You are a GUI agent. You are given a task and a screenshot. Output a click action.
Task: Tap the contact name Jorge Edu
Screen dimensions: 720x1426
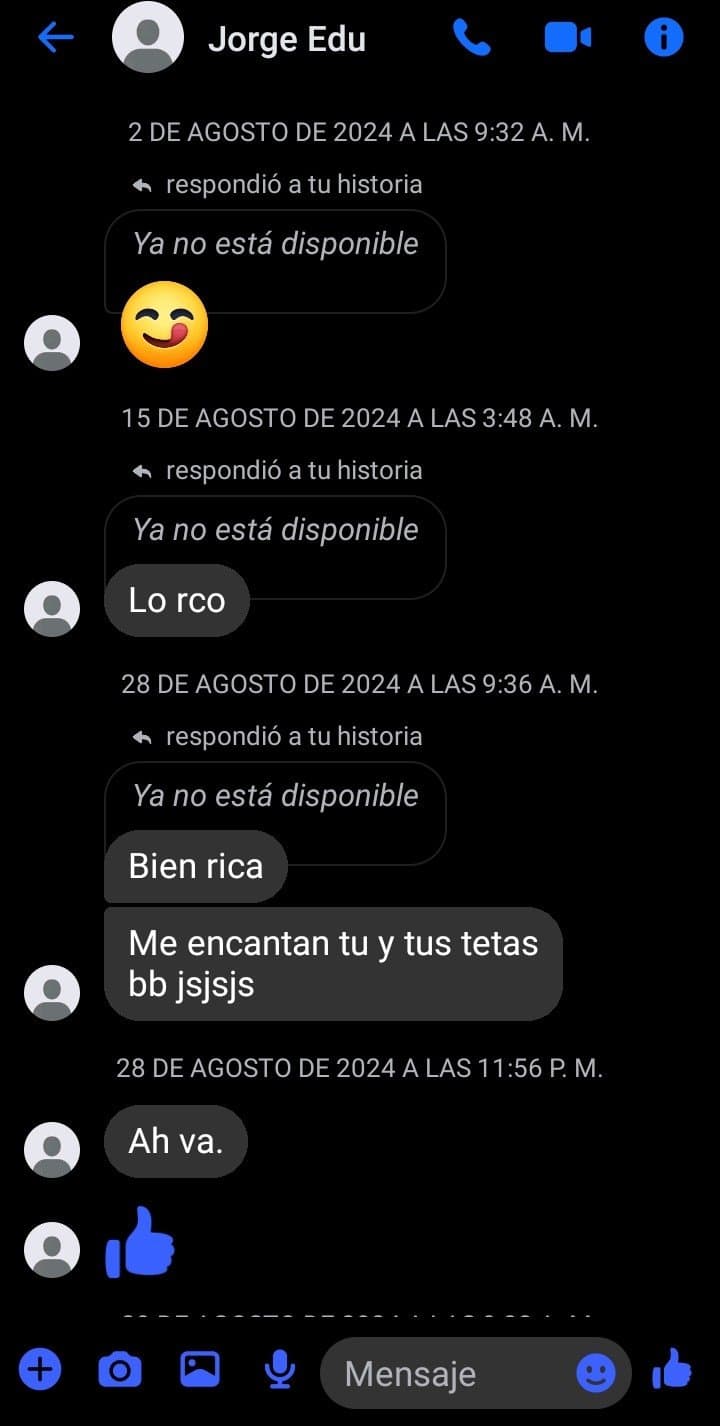click(287, 40)
